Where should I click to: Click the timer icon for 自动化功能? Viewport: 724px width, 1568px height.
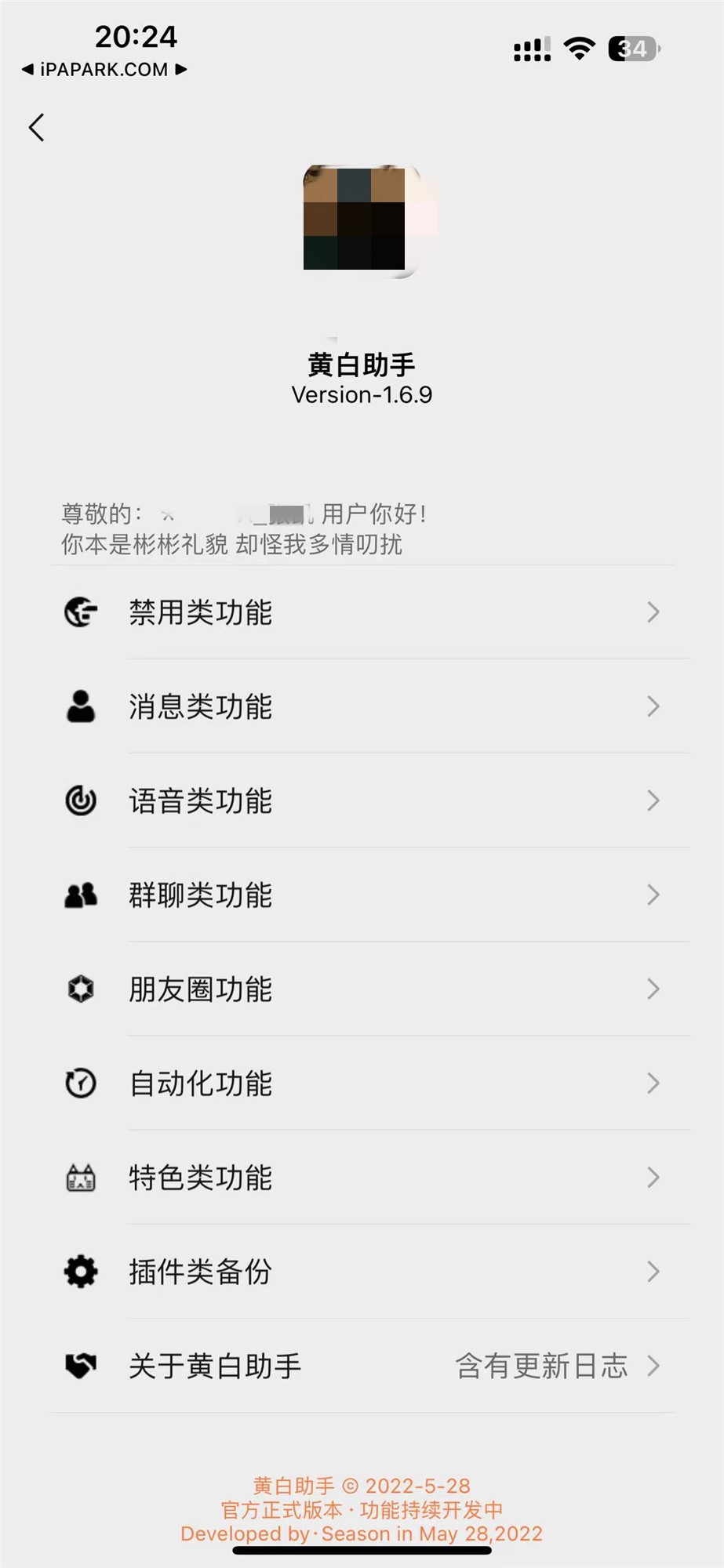(80, 1083)
